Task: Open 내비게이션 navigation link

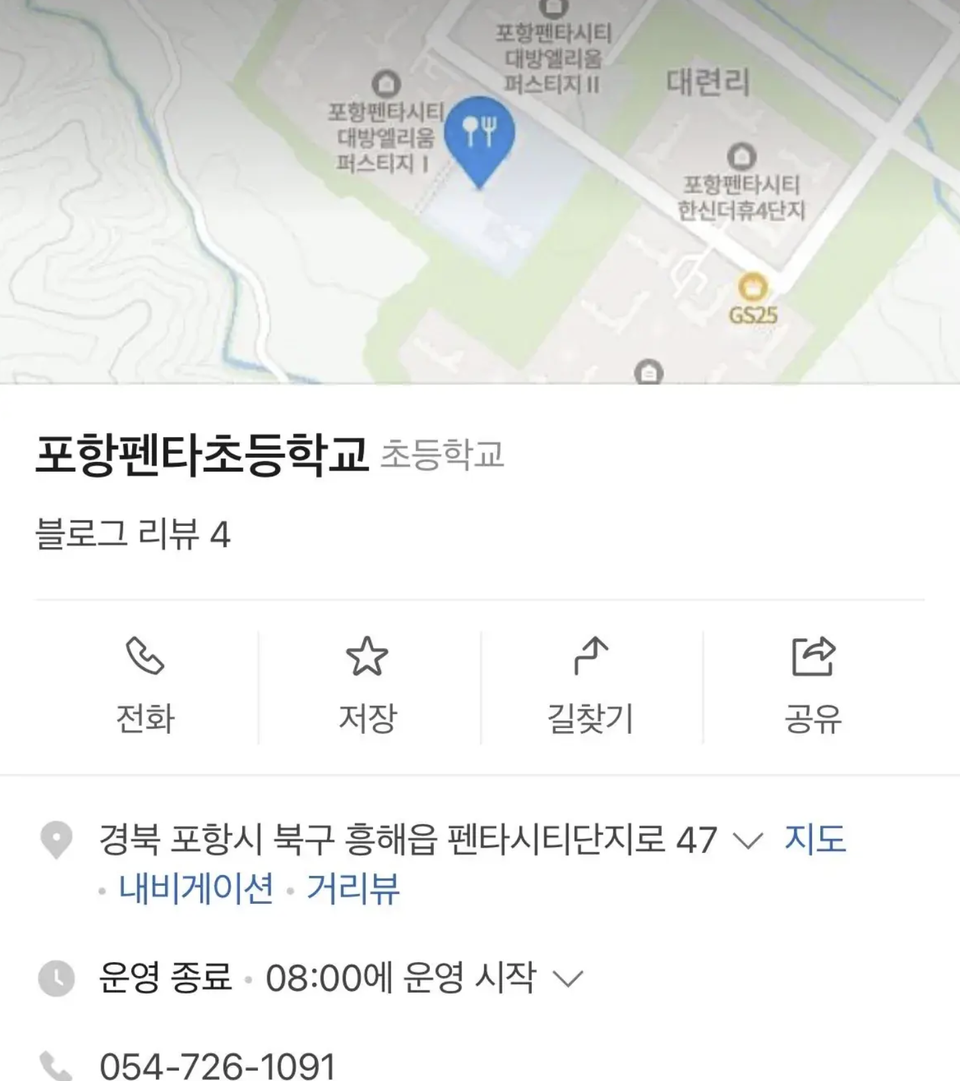Action: point(196,888)
